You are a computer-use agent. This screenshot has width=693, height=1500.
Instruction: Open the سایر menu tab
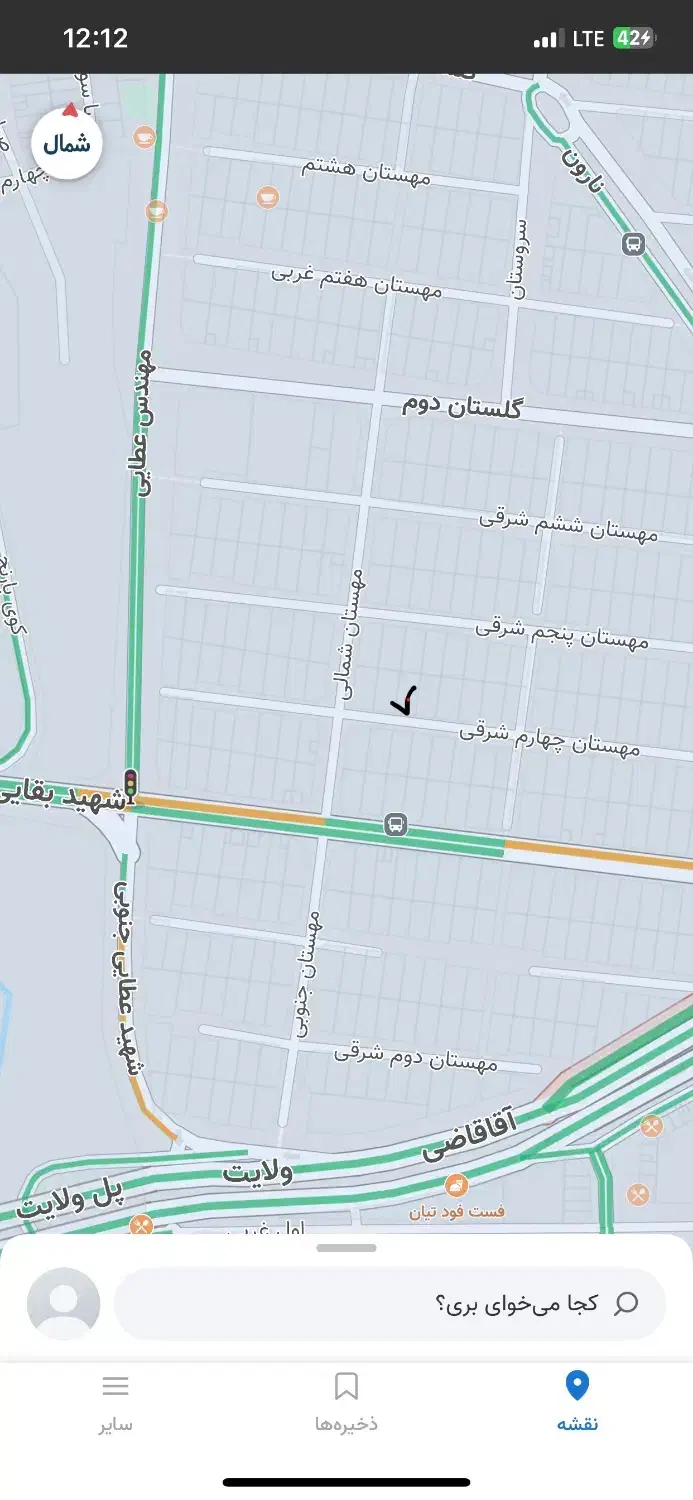click(x=115, y=1402)
